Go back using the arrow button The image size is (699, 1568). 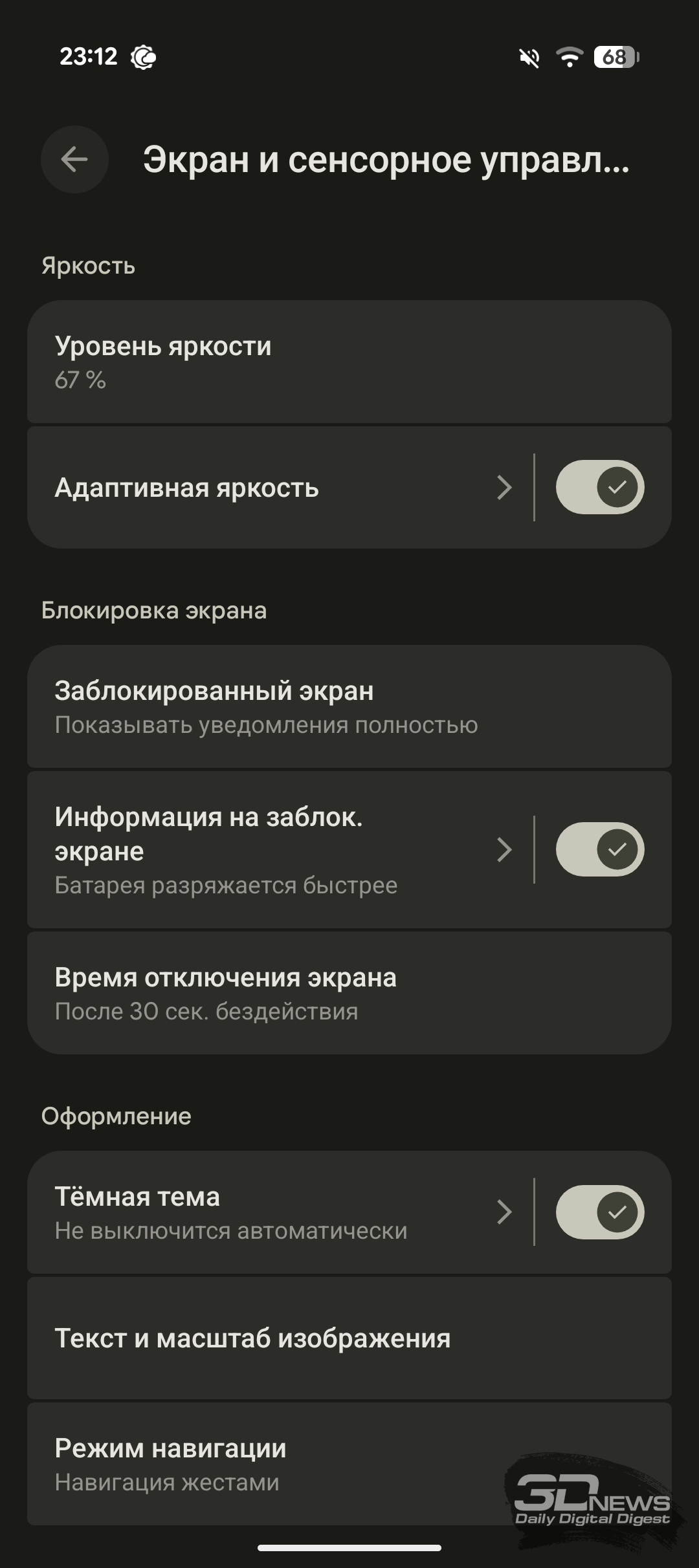(x=74, y=159)
